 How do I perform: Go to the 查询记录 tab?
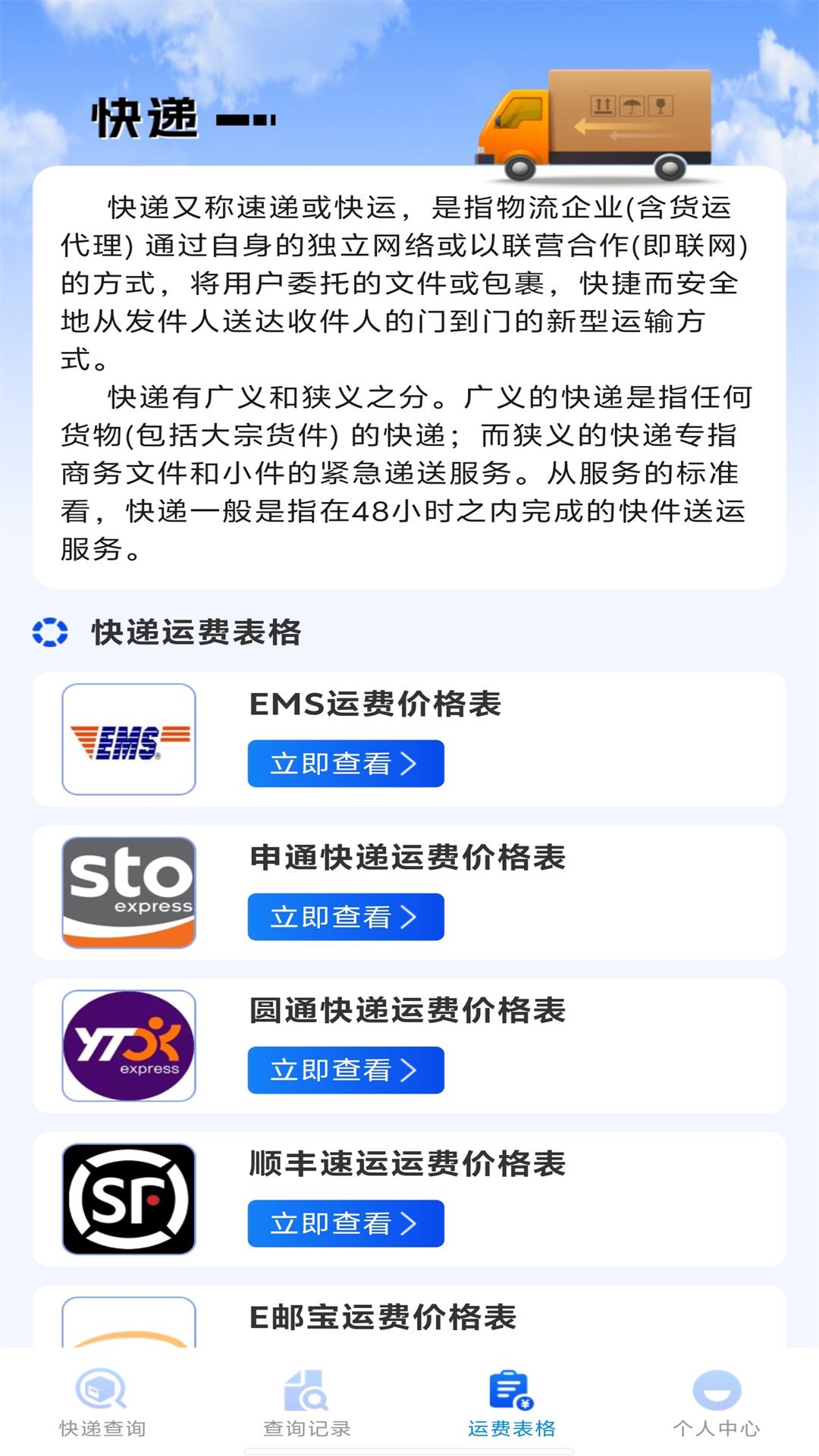click(307, 1403)
